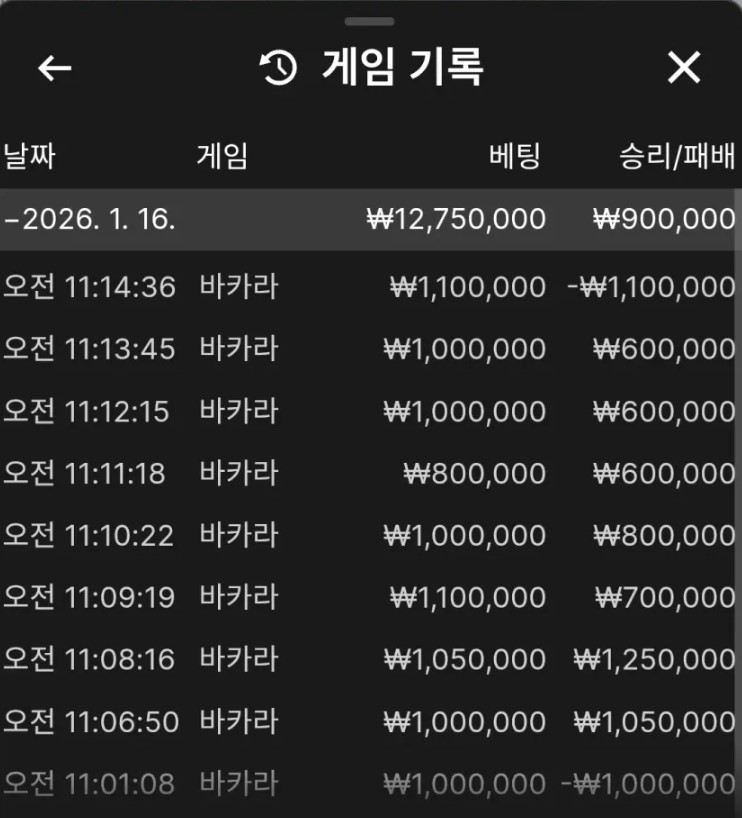Open the 오전 11:13:45 바카라 record
742x818 pixels.
[x=370, y=349]
